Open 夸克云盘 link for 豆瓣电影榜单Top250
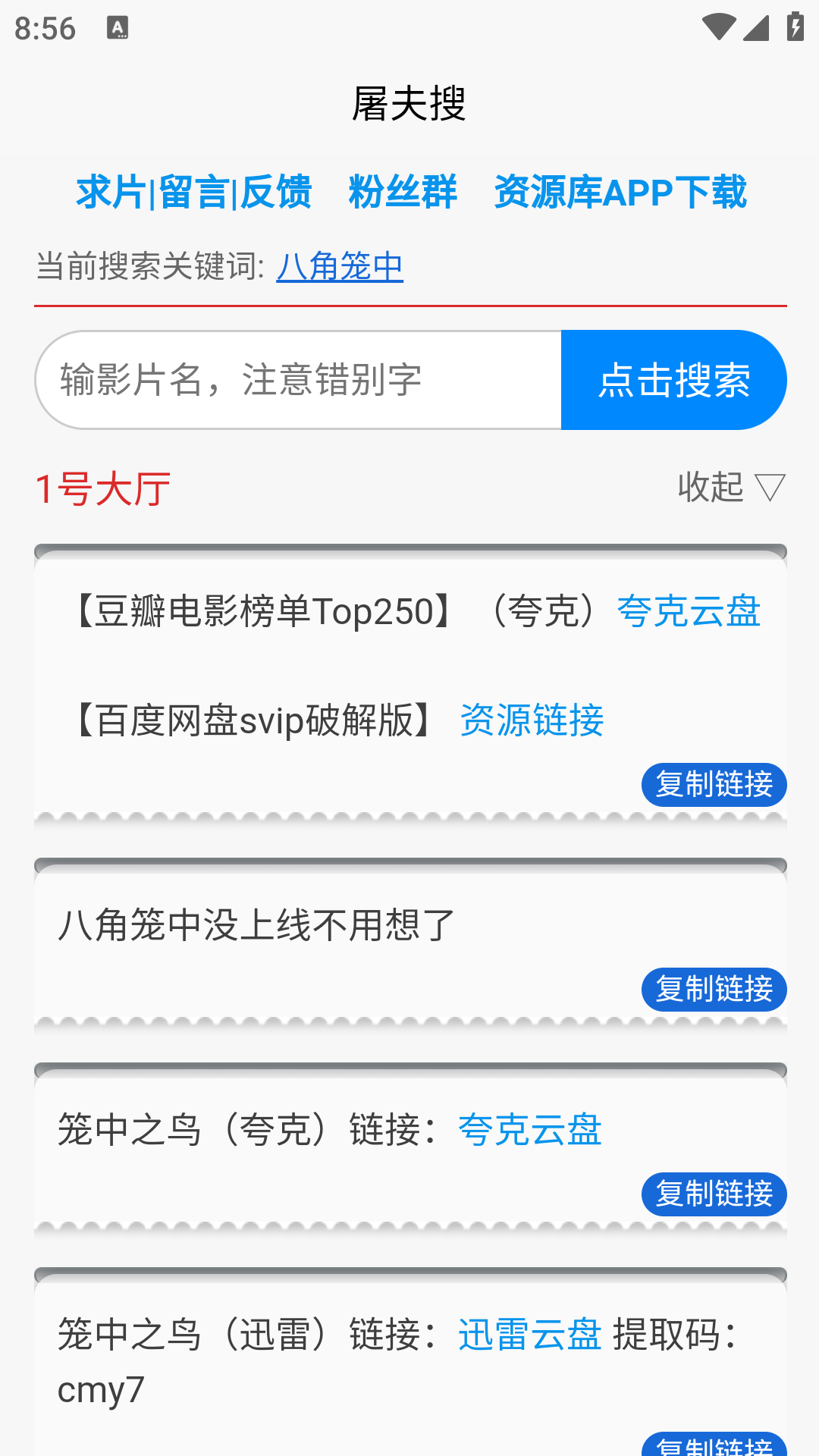Screen dimensions: 819x1456 [689, 611]
